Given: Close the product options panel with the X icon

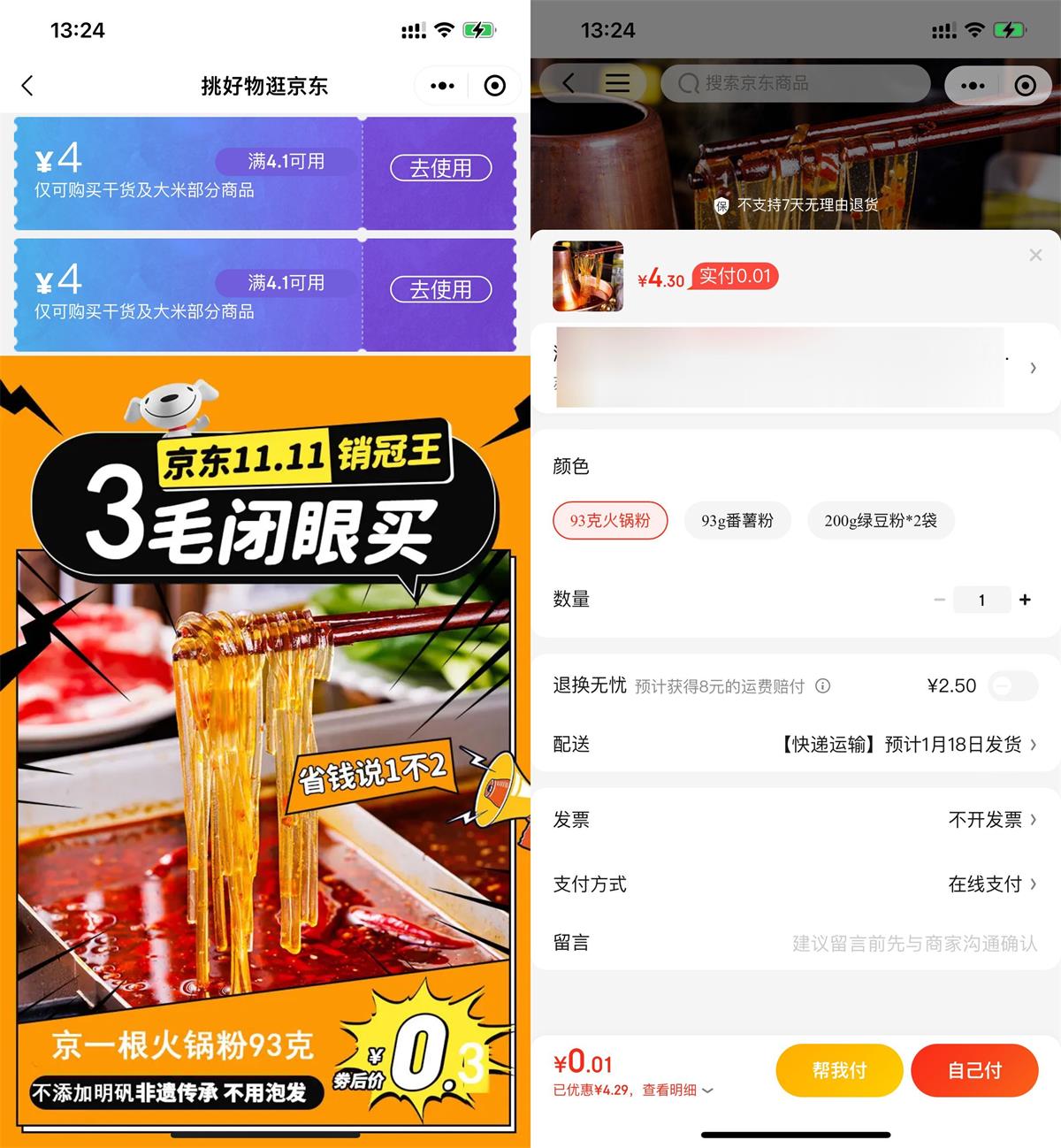Looking at the screenshot, I should (x=1035, y=255).
